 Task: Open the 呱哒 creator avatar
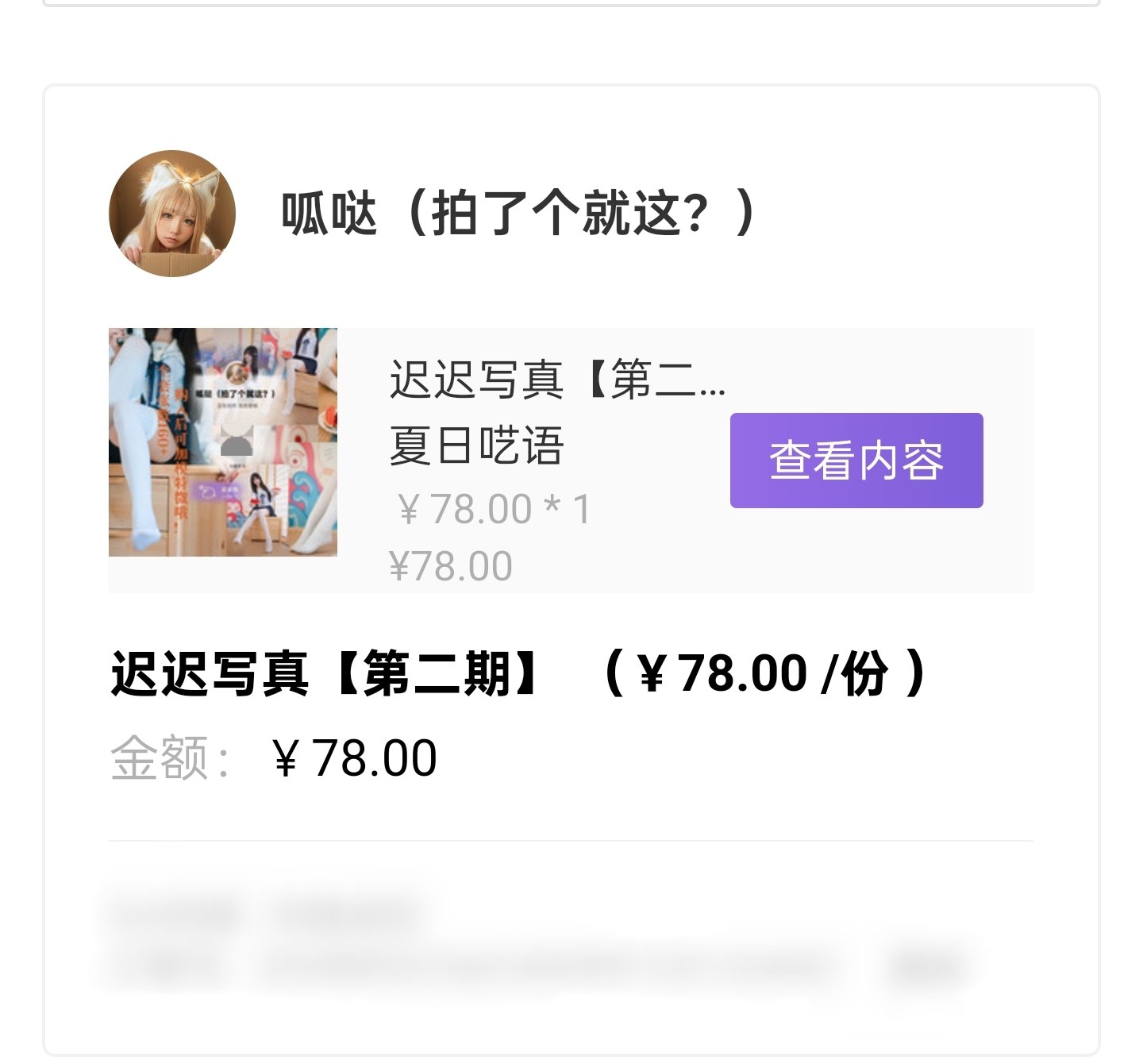click(x=172, y=214)
